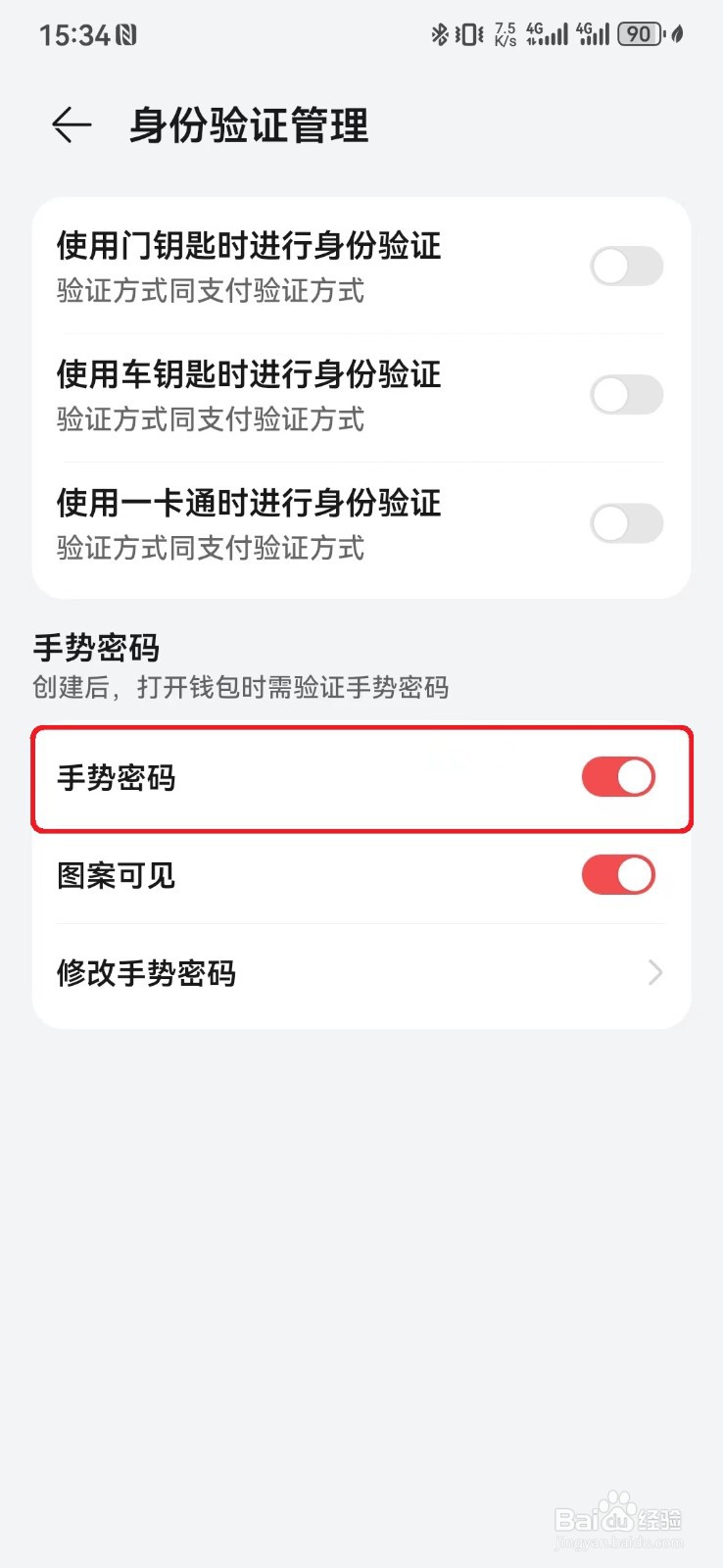Screen dimensions: 723x1568
Task: Tap the chevron next to 修改手势密码
Action: pos(654,973)
